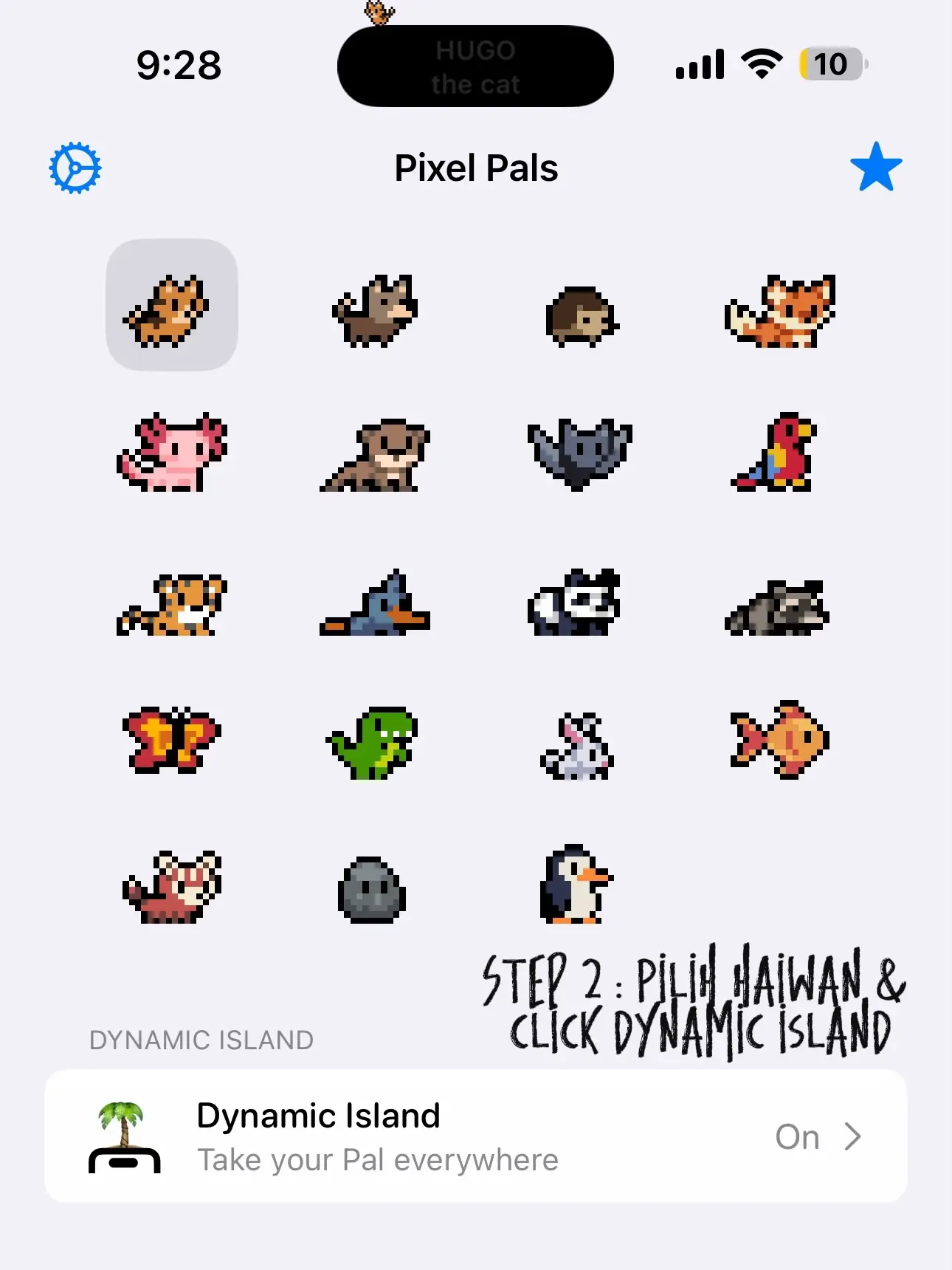Pick the hedgehog pal

(x=581, y=317)
